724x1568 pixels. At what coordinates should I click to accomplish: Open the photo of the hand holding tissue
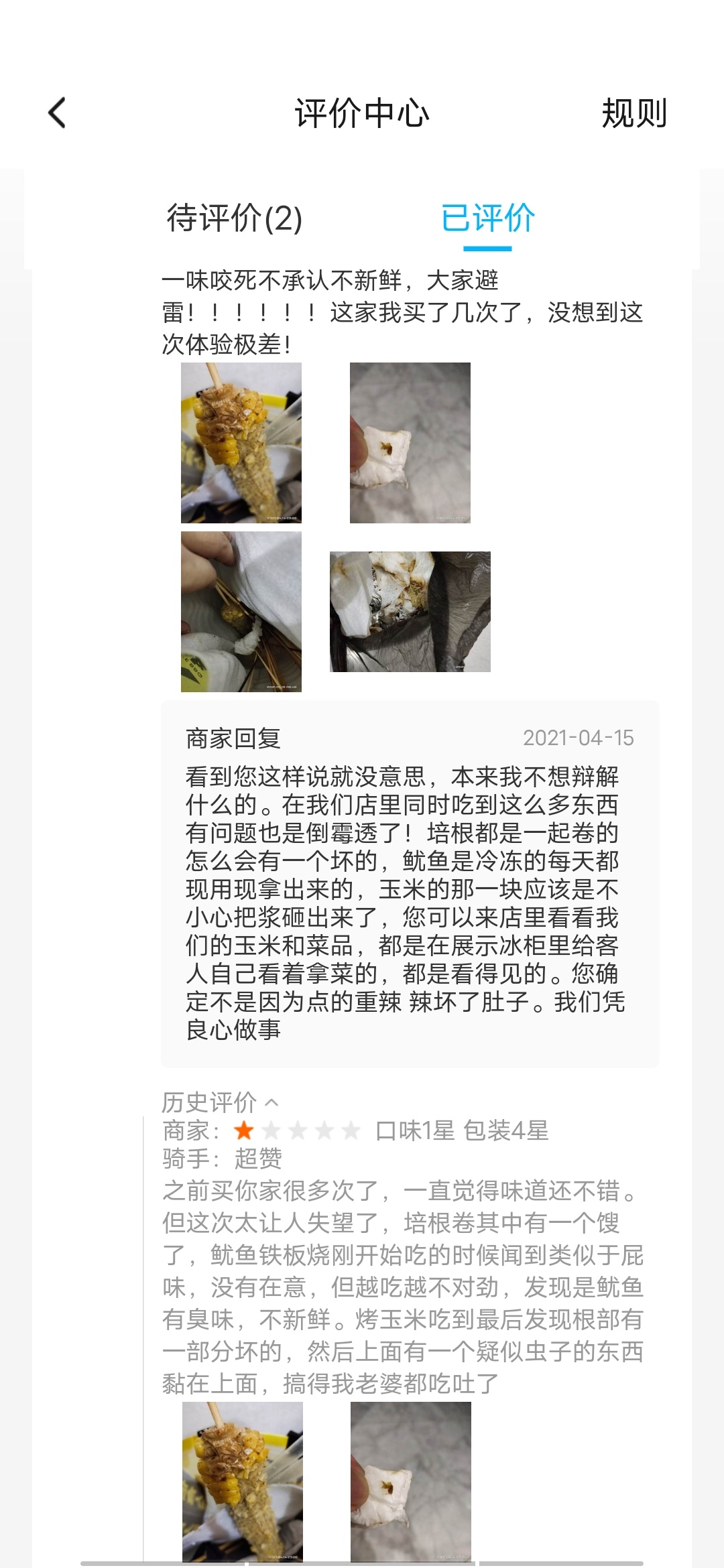[x=241, y=612]
